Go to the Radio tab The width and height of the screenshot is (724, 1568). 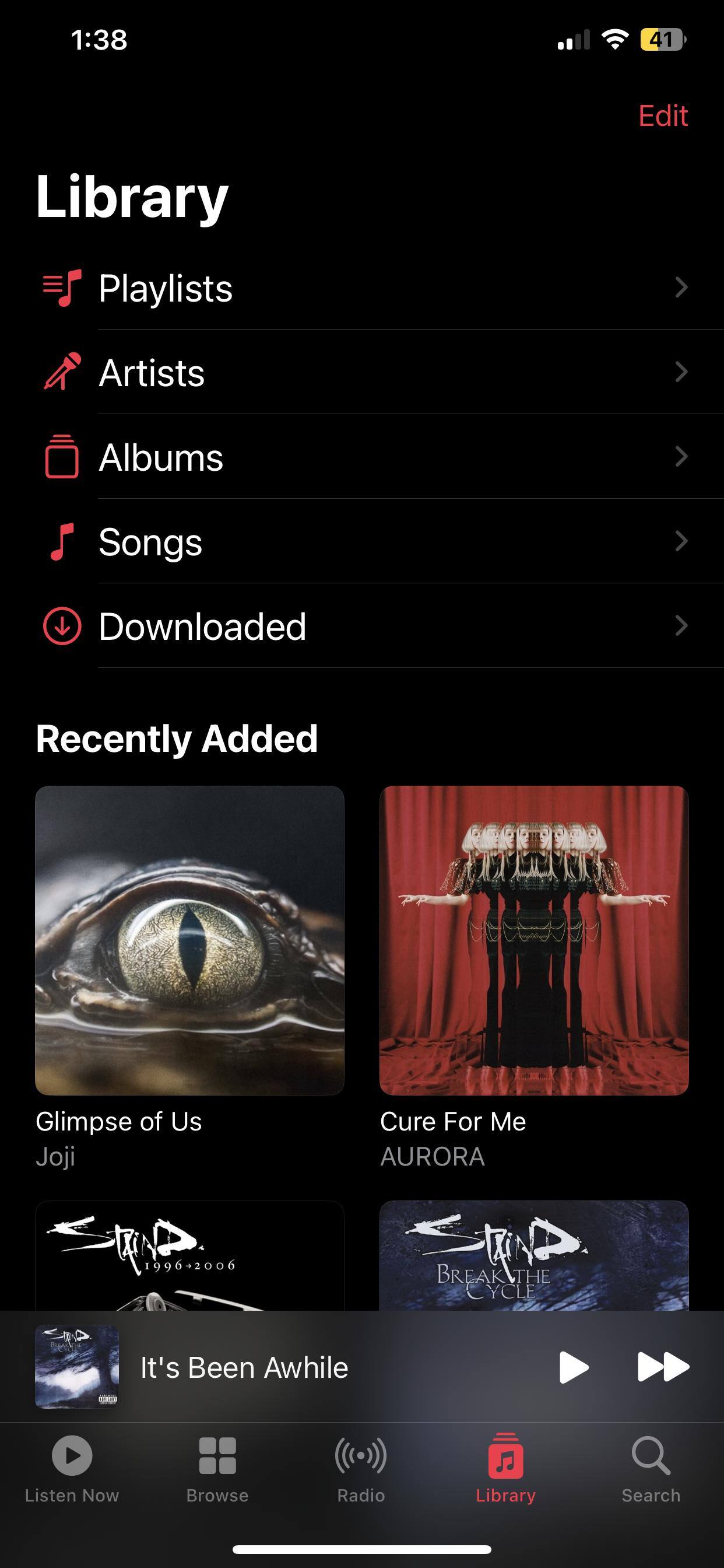click(x=361, y=1468)
